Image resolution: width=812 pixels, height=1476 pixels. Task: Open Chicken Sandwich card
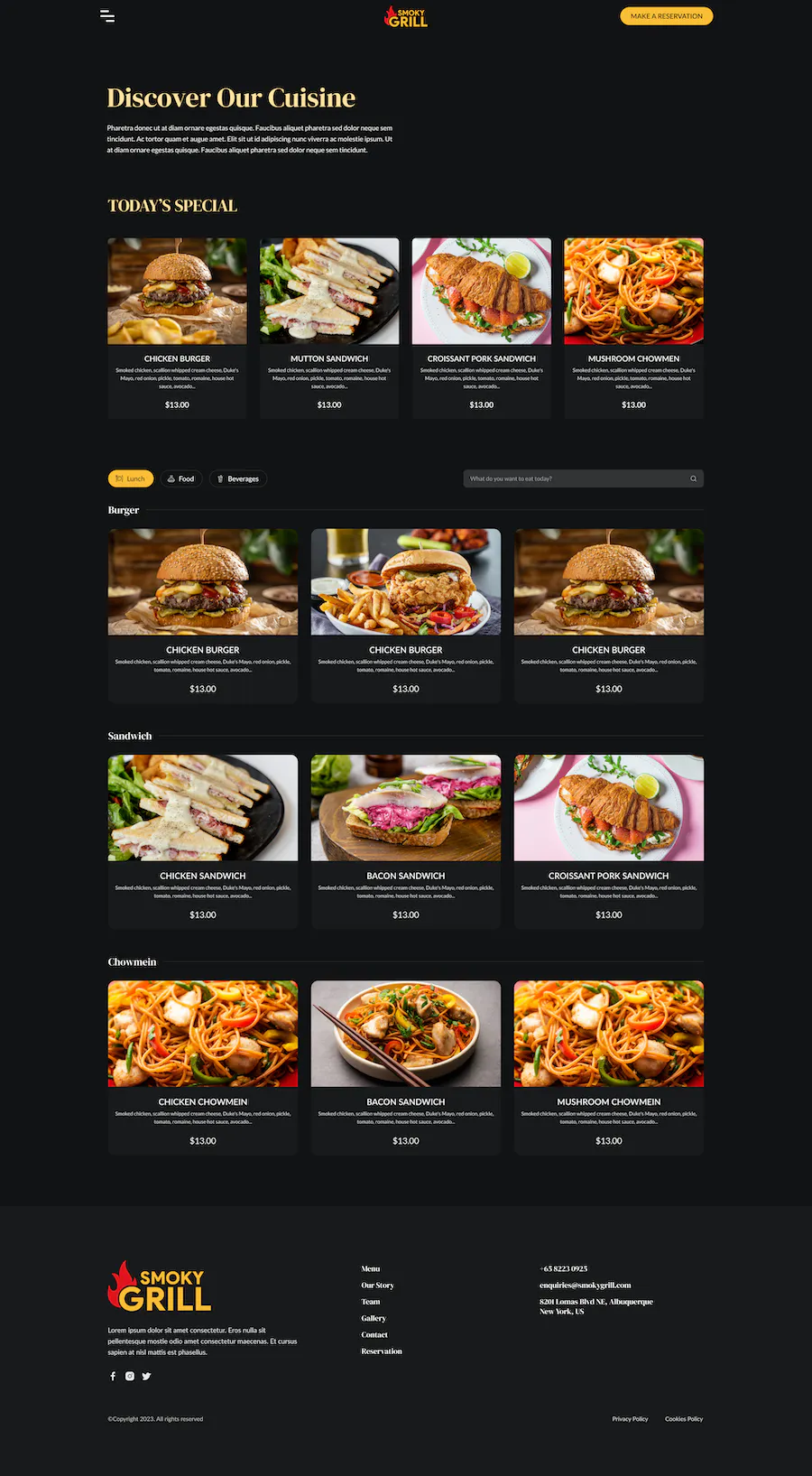[x=203, y=840]
